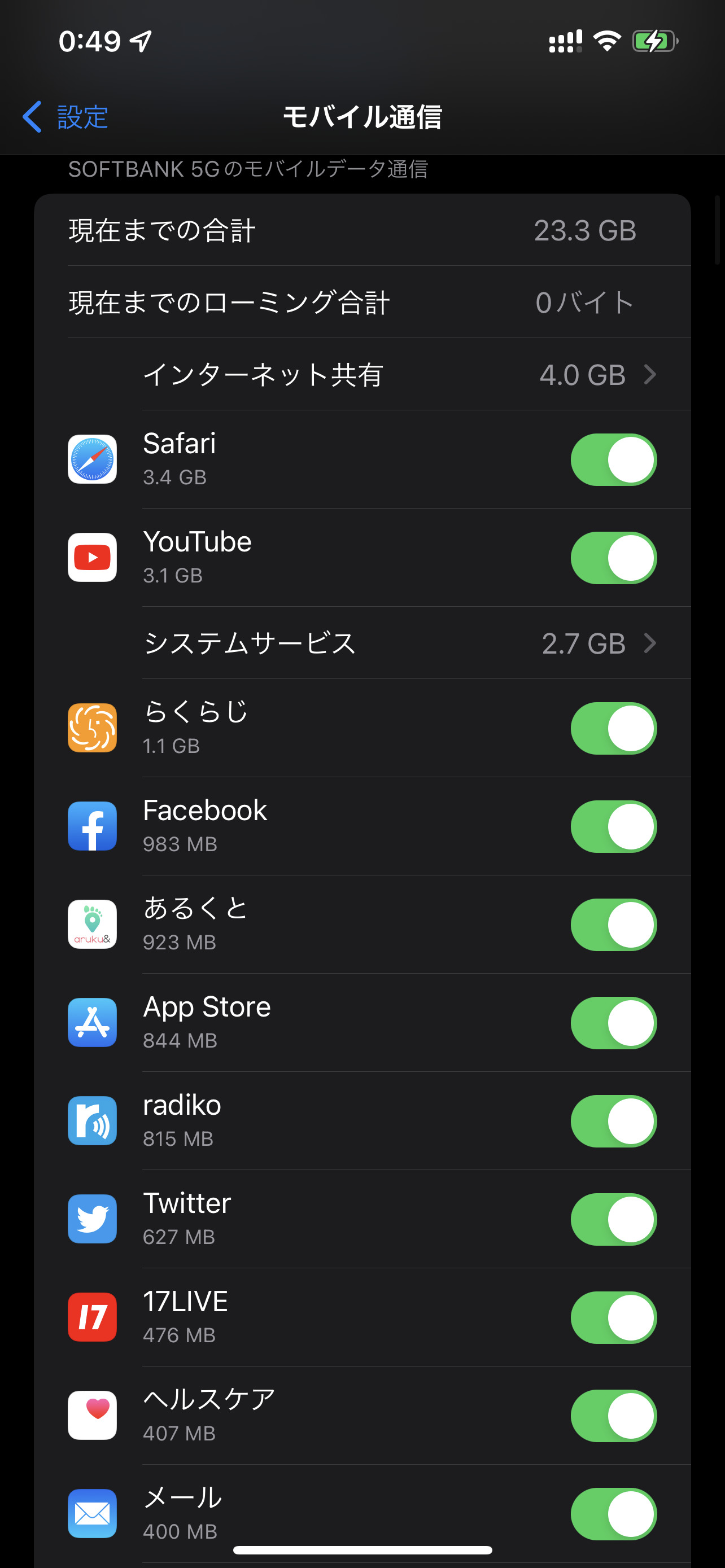
Task: Disable mobile data for Safari
Action: (613, 459)
